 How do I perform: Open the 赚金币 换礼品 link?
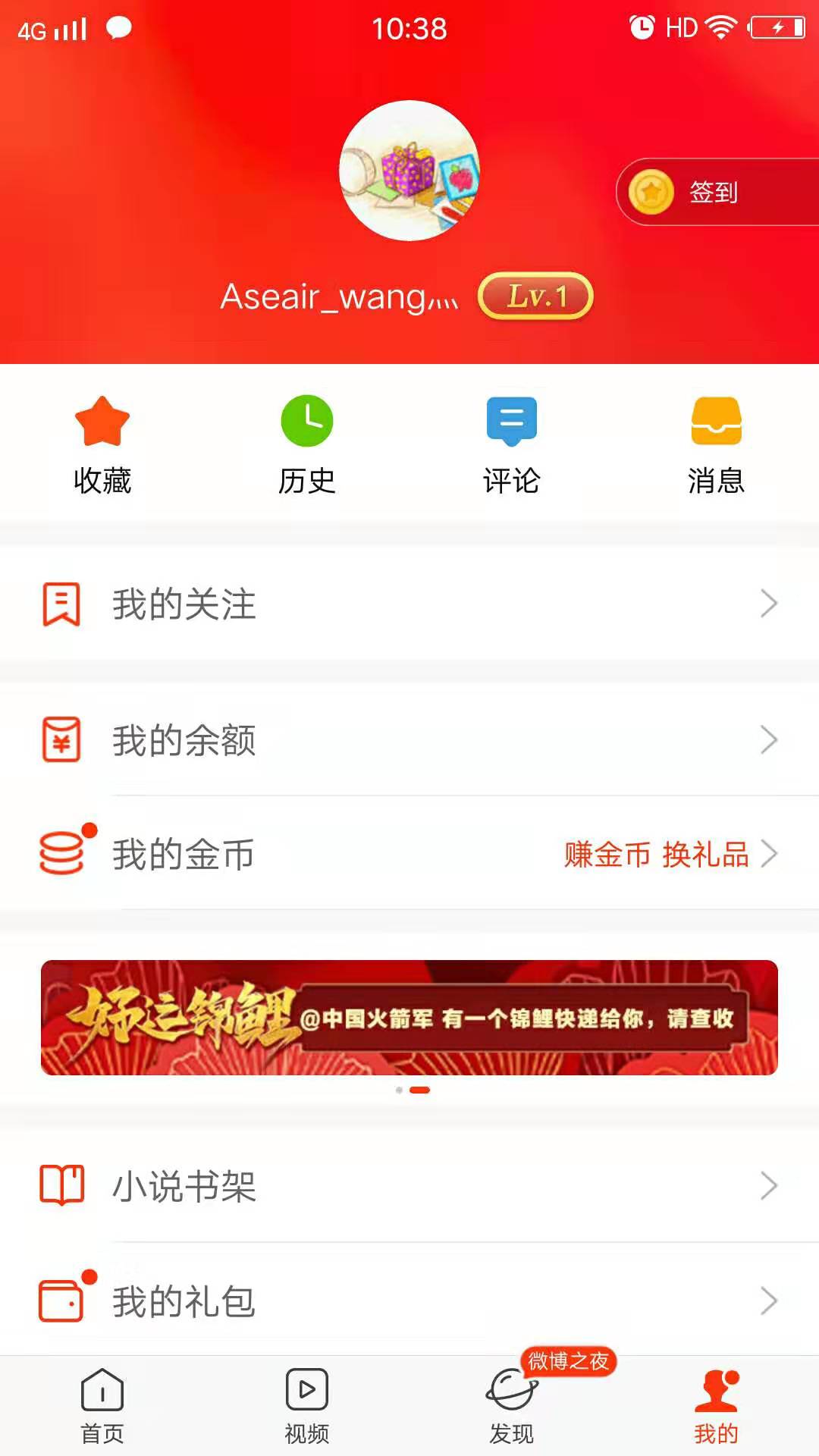point(657,855)
